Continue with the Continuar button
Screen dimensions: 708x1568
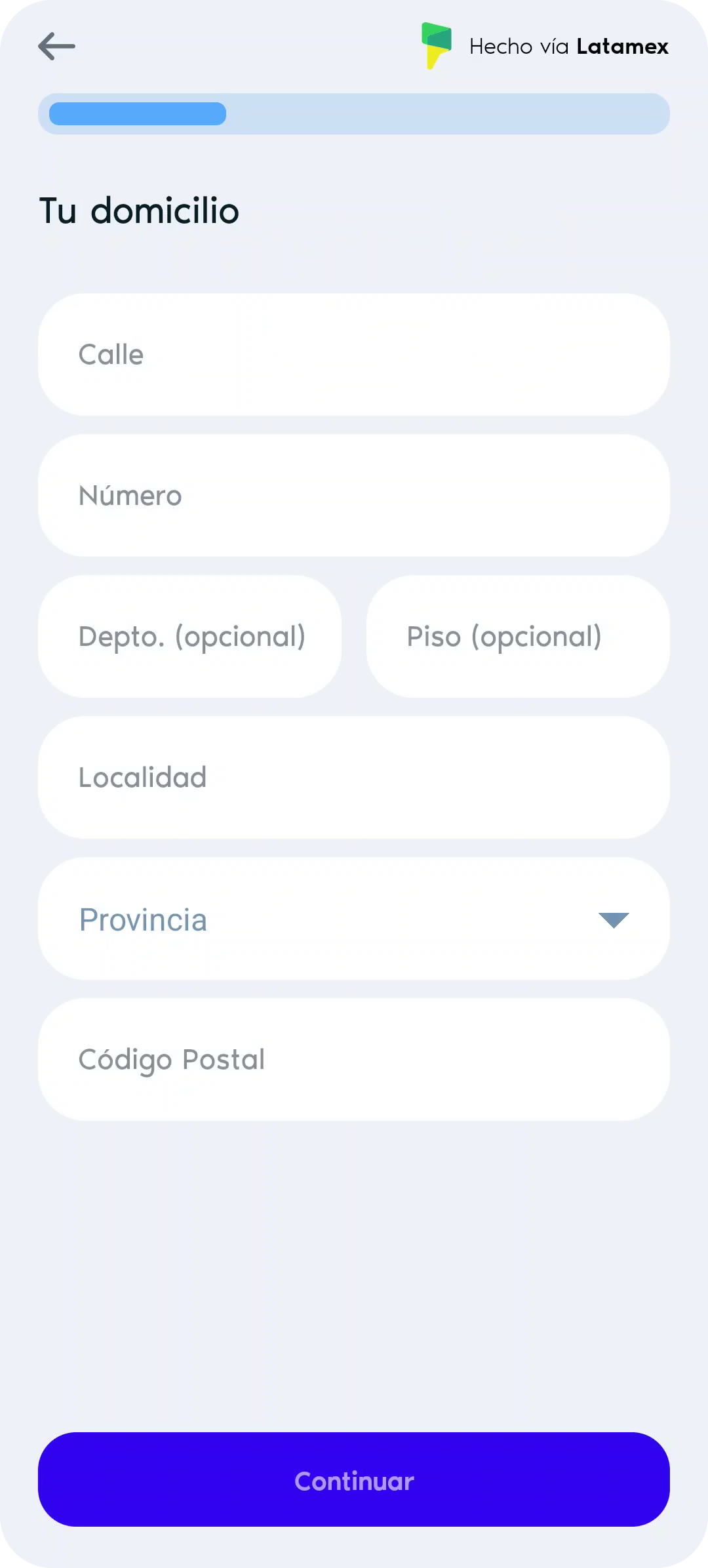354,1479
